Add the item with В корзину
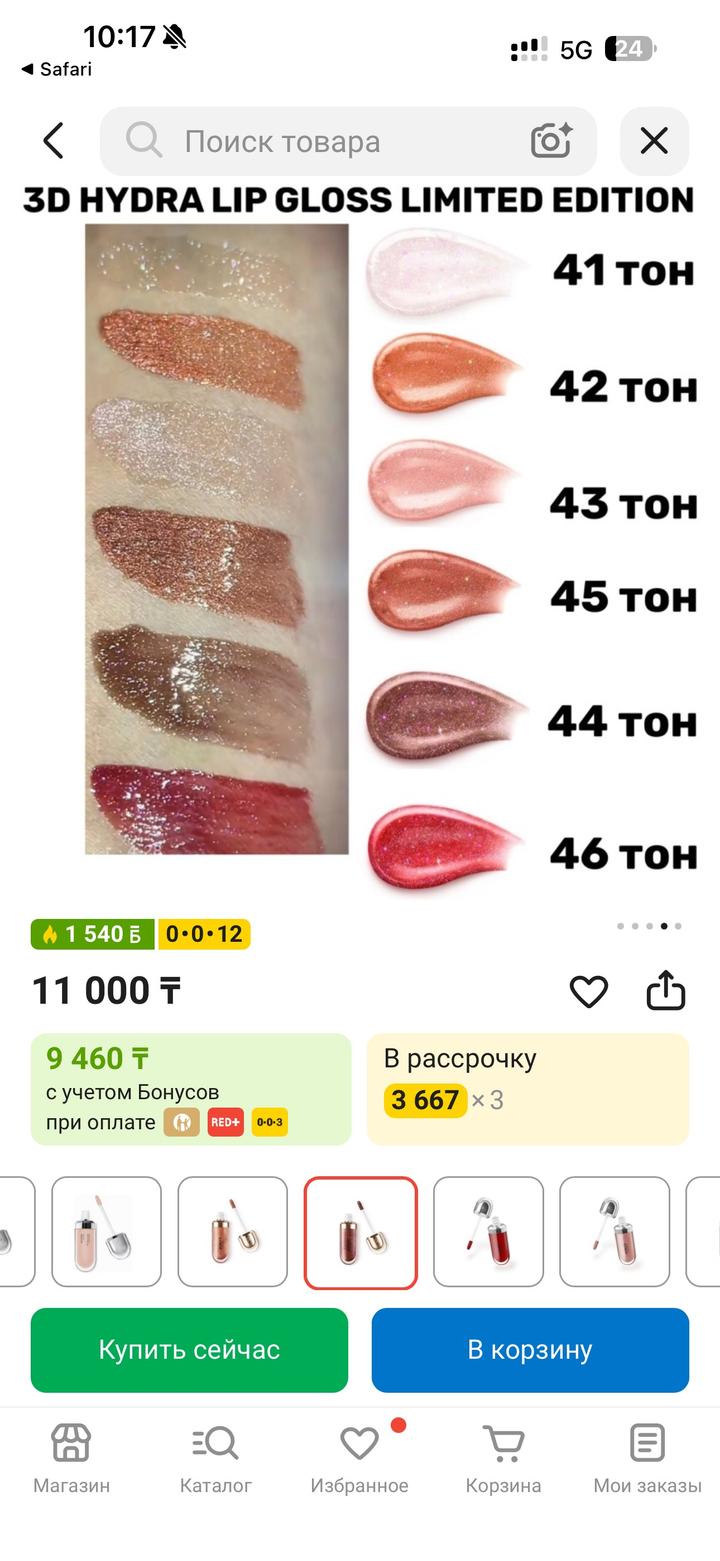 pos(530,1350)
